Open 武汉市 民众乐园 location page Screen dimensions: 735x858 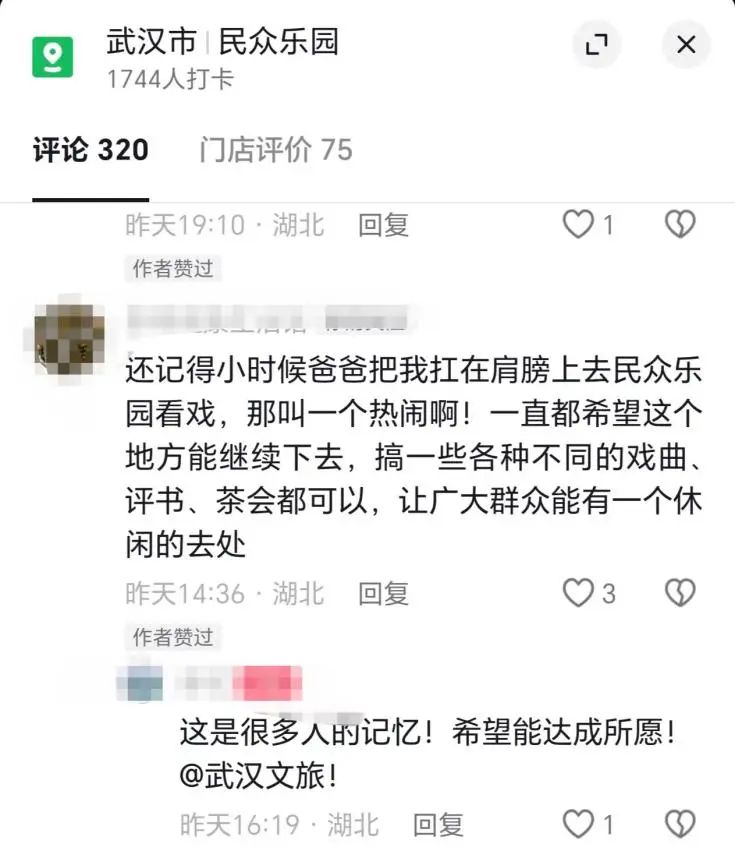(222, 42)
